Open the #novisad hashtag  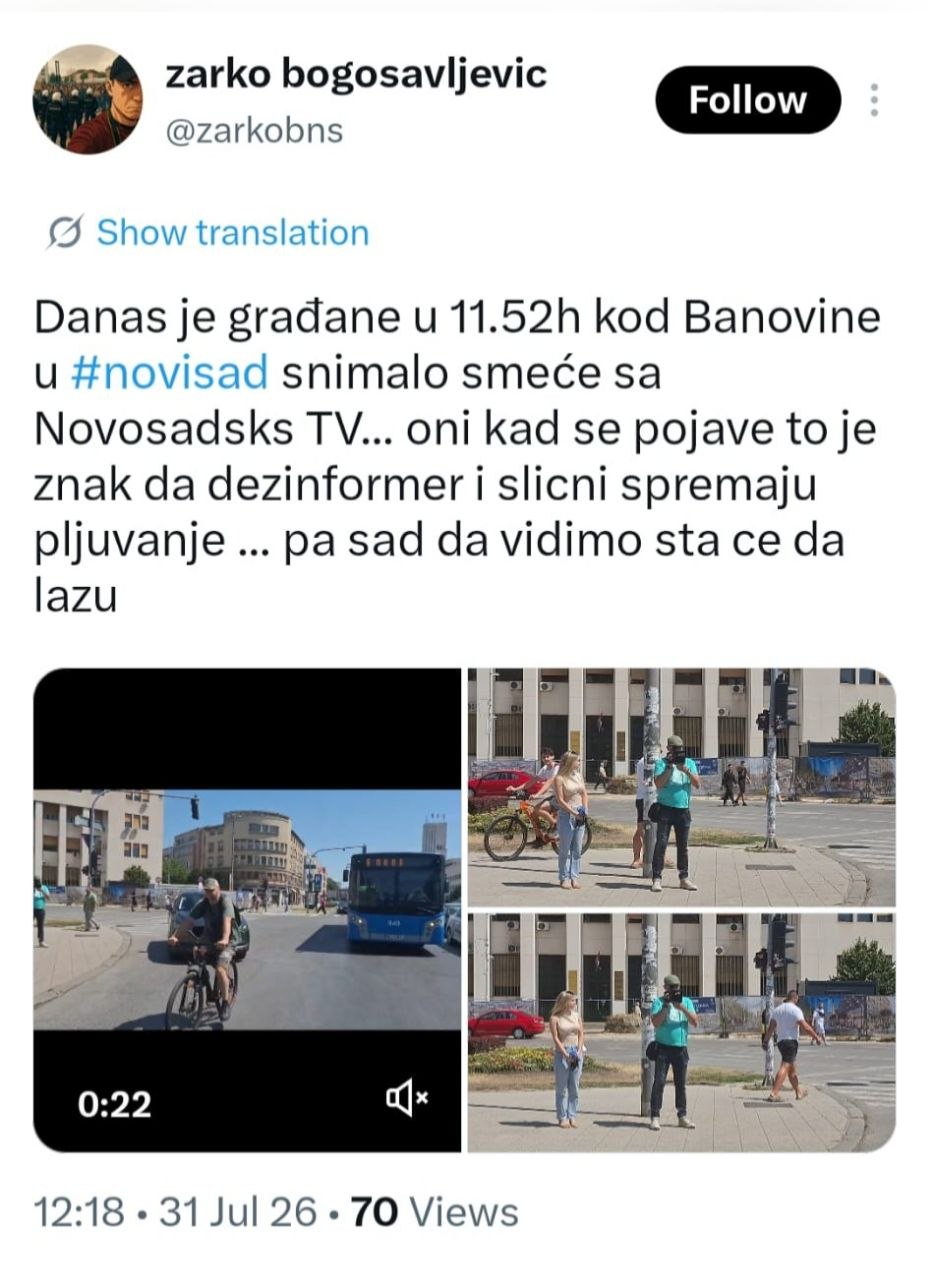171,374
